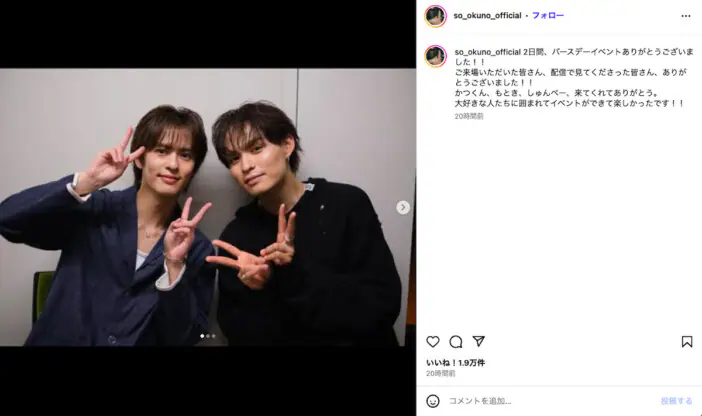702x416 pixels.
Task: Open the post's three-dot options menu
Action: click(x=685, y=16)
